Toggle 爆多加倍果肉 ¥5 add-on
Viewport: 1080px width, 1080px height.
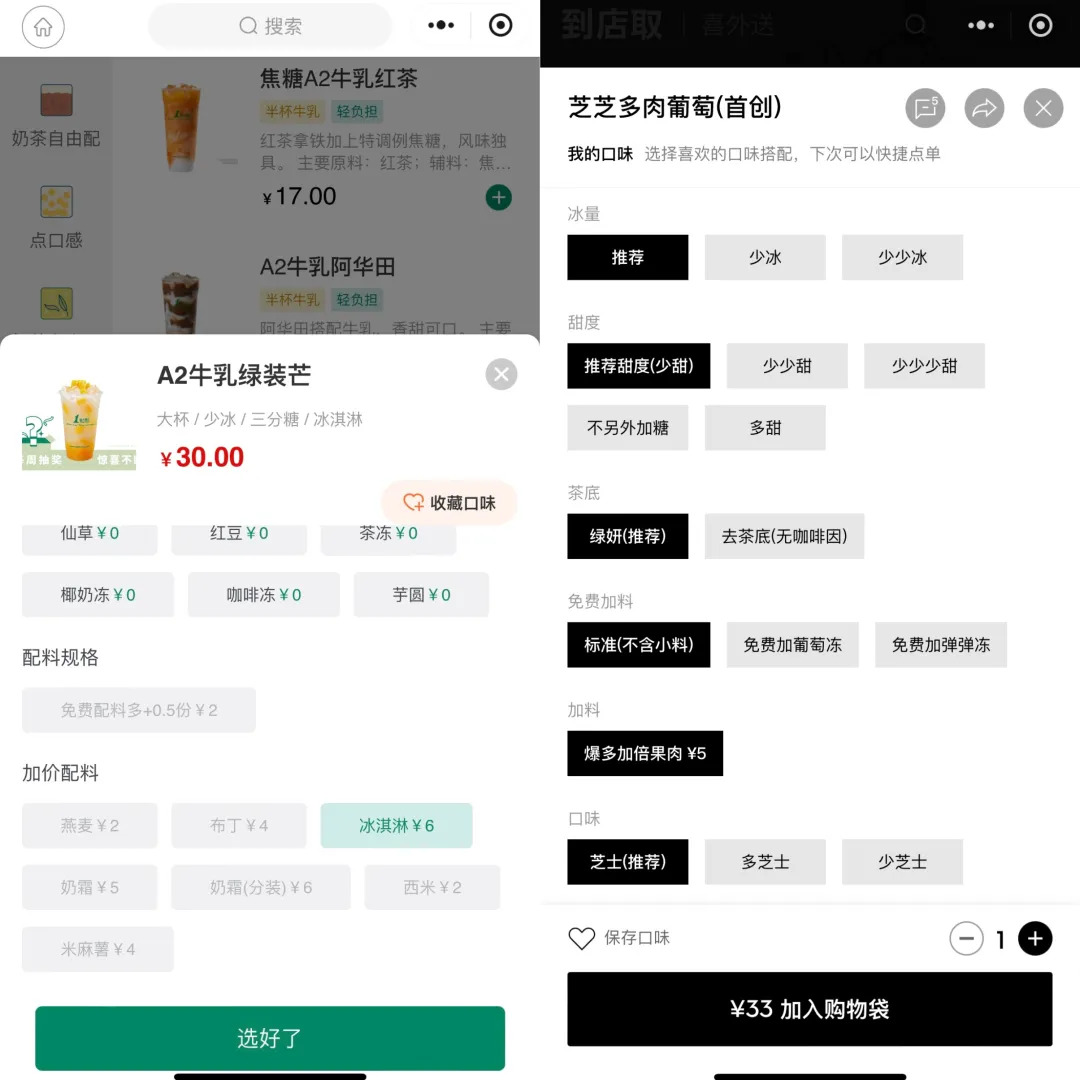coord(645,753)
